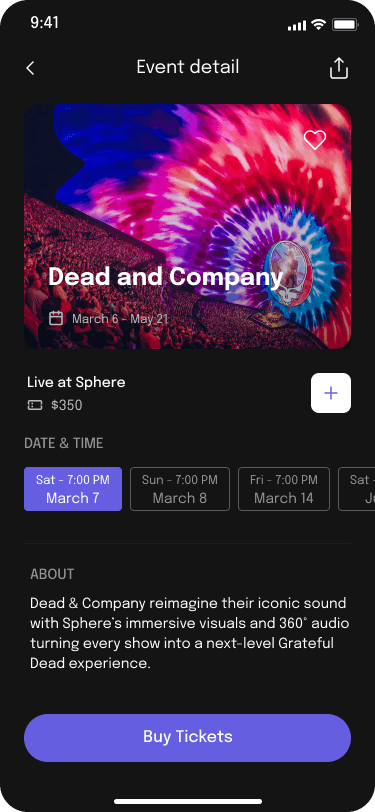
Task: Favorite Dead and Company with the heart
Action: click(x=314, y=139)
